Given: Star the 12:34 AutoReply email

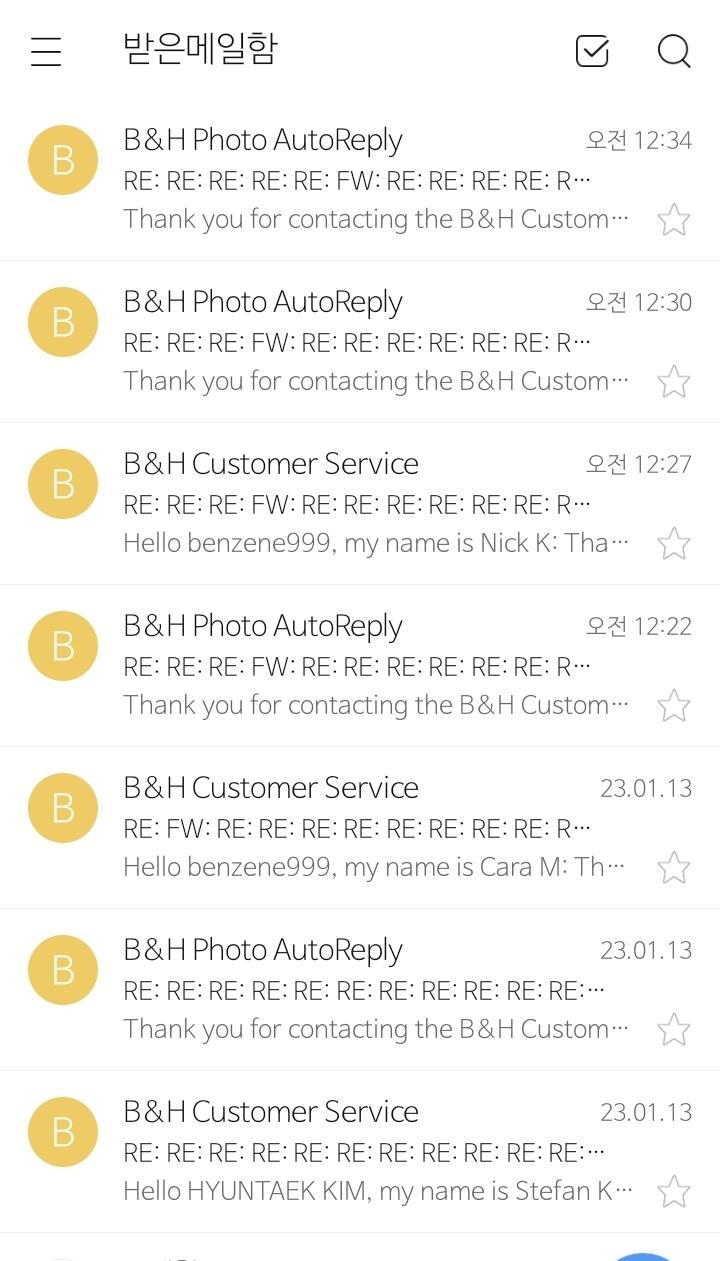Looking at the screenshot, I should click(674, 219).
